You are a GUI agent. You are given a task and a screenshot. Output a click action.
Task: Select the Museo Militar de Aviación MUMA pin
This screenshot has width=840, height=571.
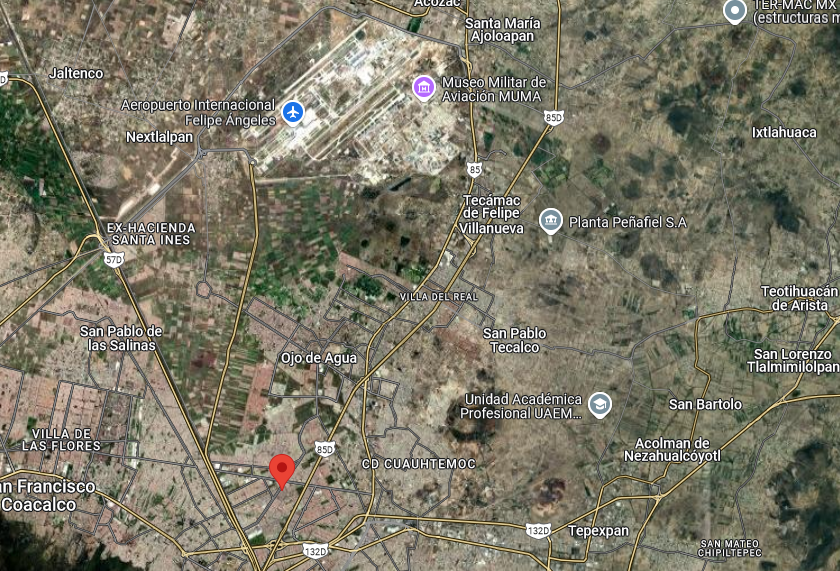pos(424,88)
